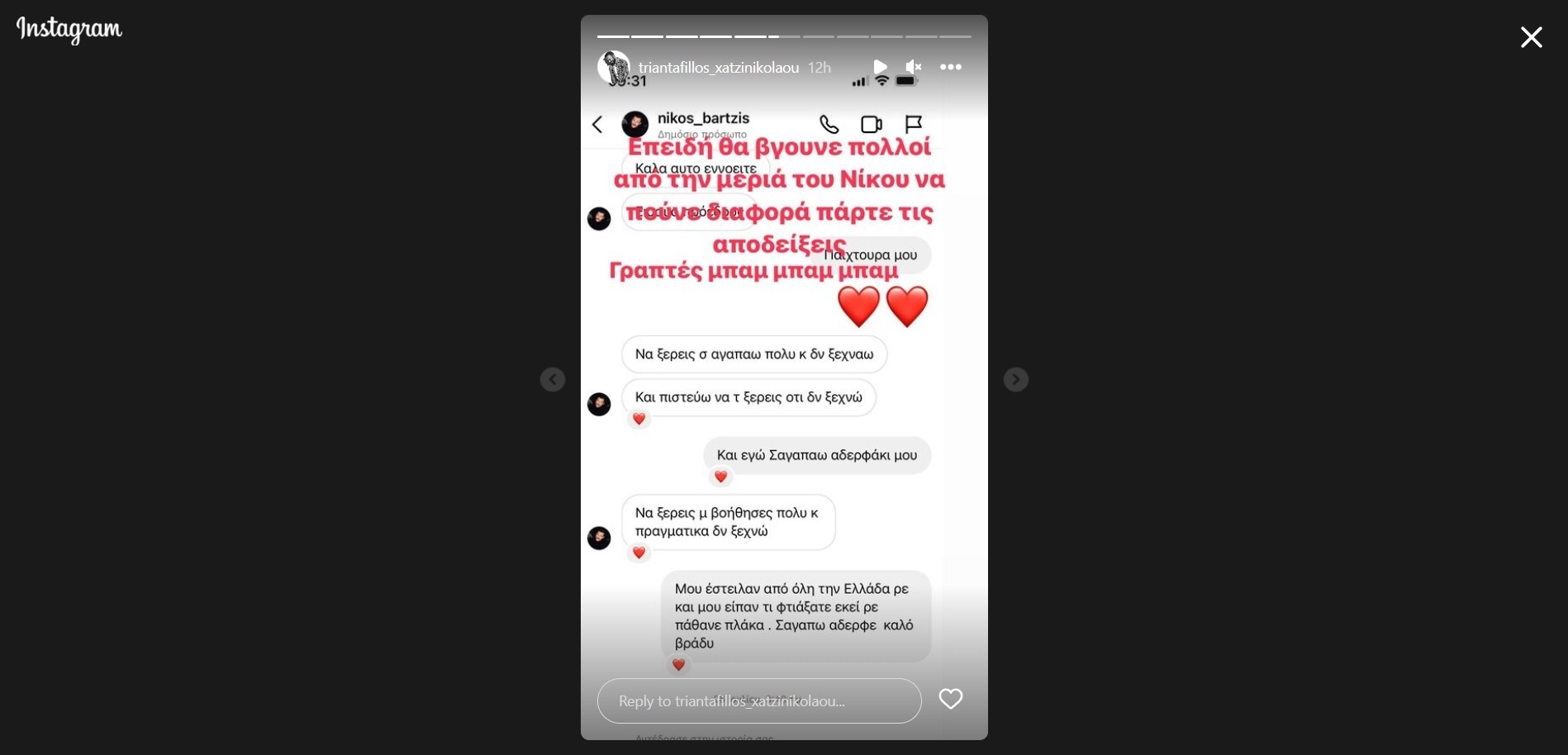
Task: Open the story options menu
Action: coord(950,67)
